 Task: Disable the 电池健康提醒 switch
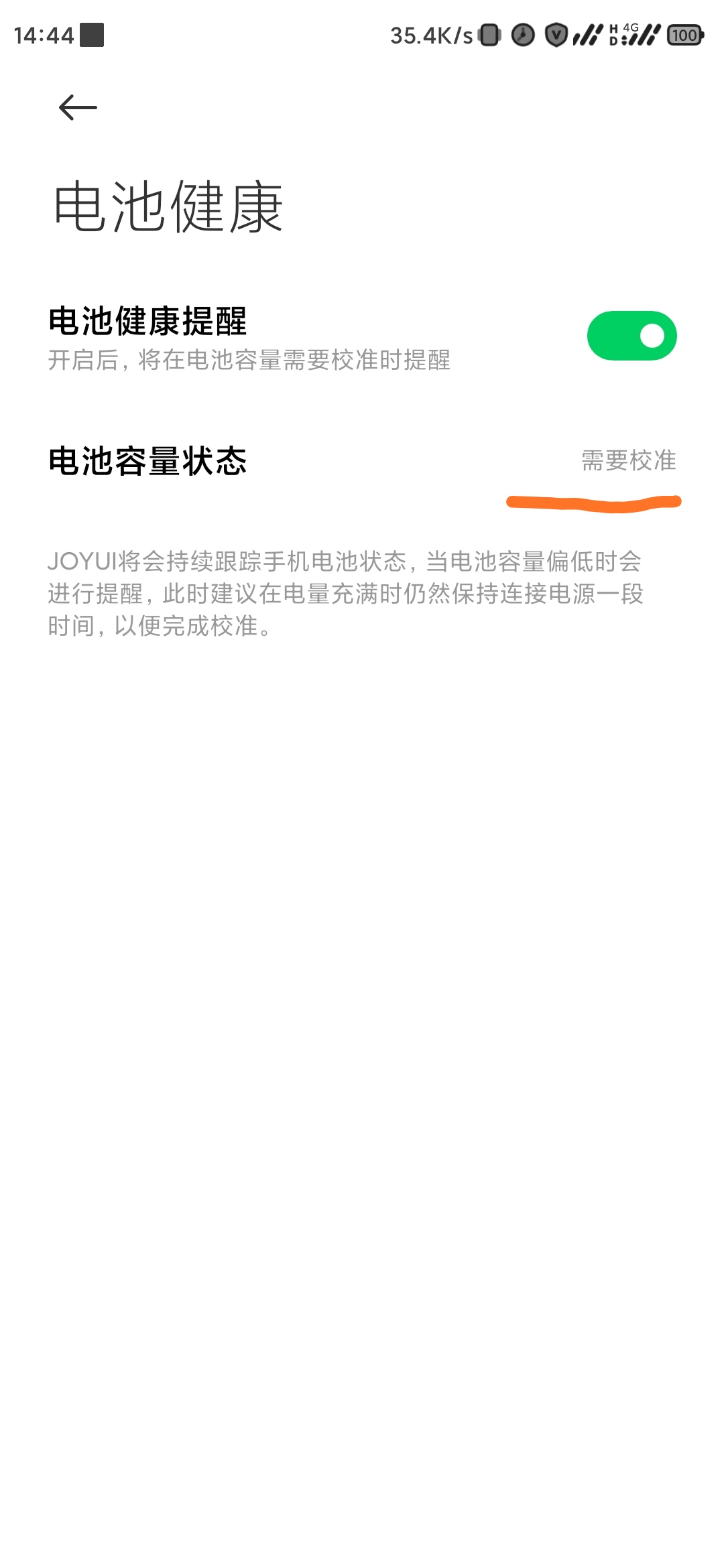(631, 336)
